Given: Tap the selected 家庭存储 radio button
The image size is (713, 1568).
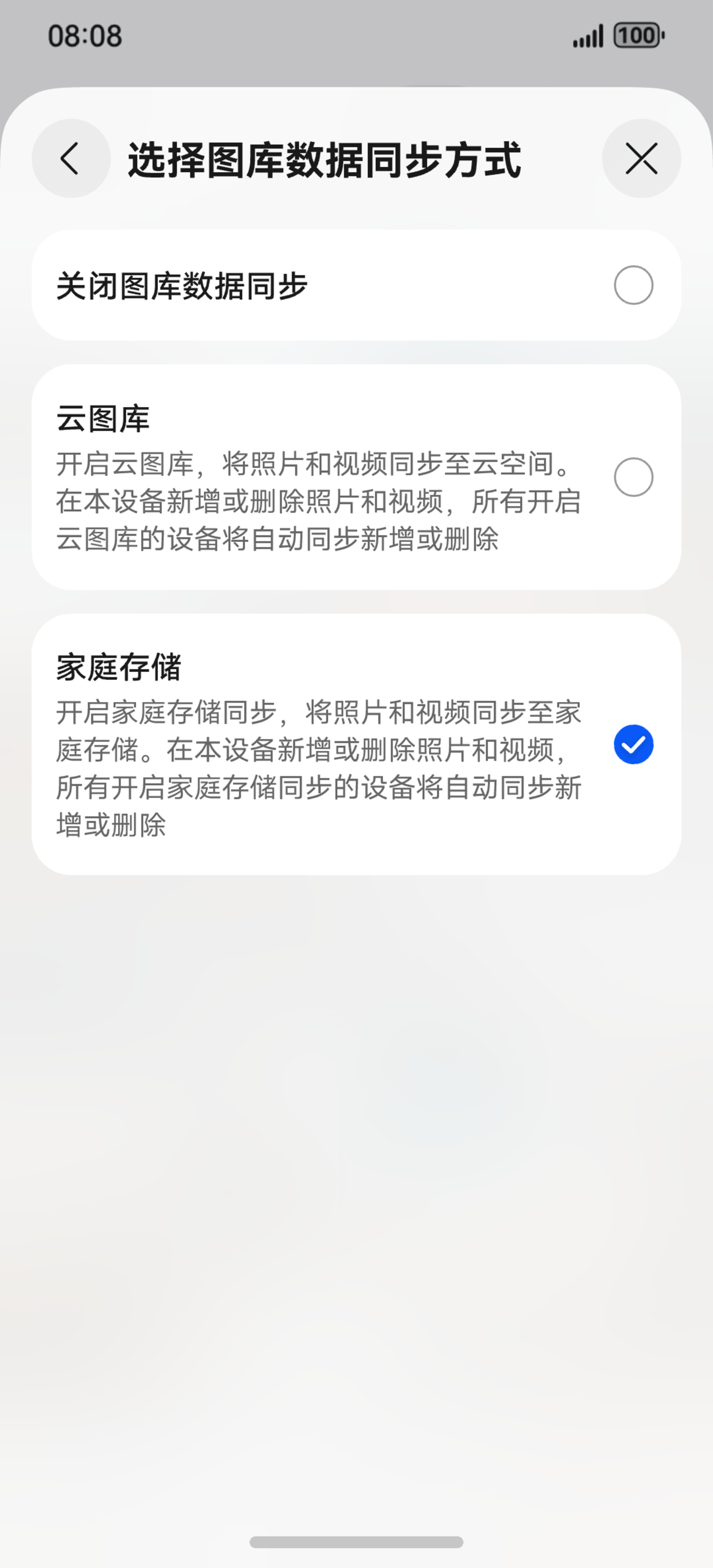Looking at the screenshot, I should pos(633,744).
